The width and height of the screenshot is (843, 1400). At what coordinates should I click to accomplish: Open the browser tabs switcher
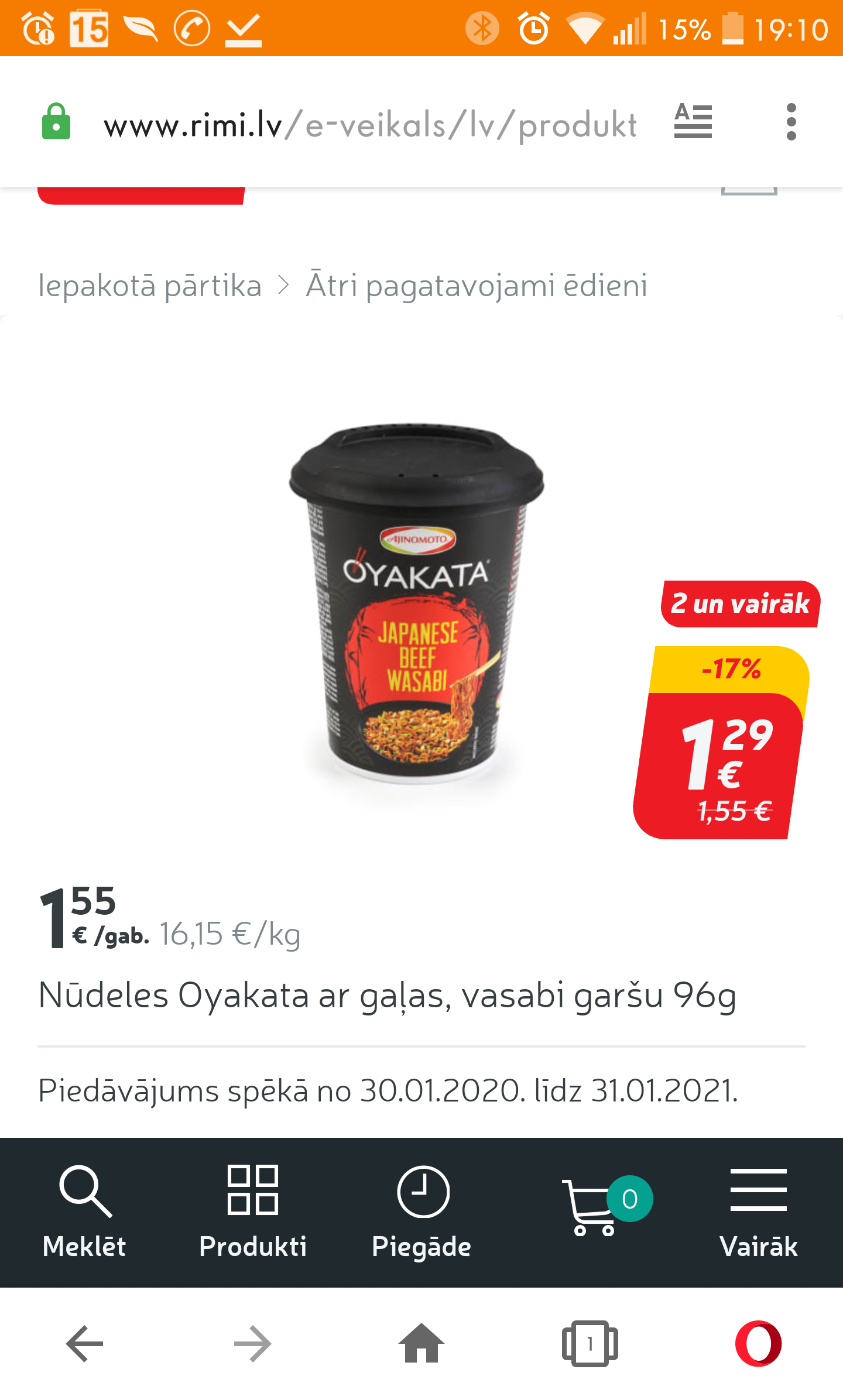[590, 1344]
